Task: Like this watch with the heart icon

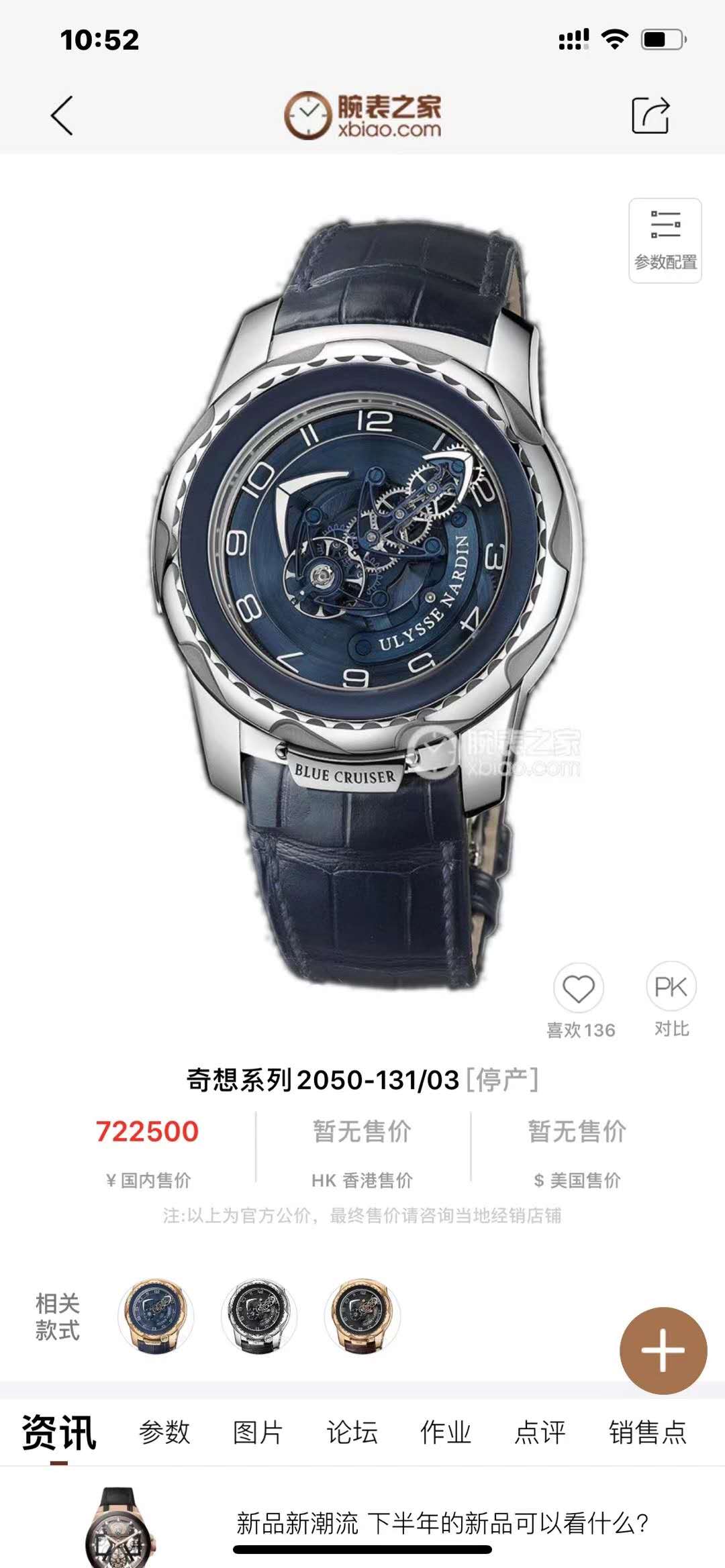Action: (x=578, y=988)
